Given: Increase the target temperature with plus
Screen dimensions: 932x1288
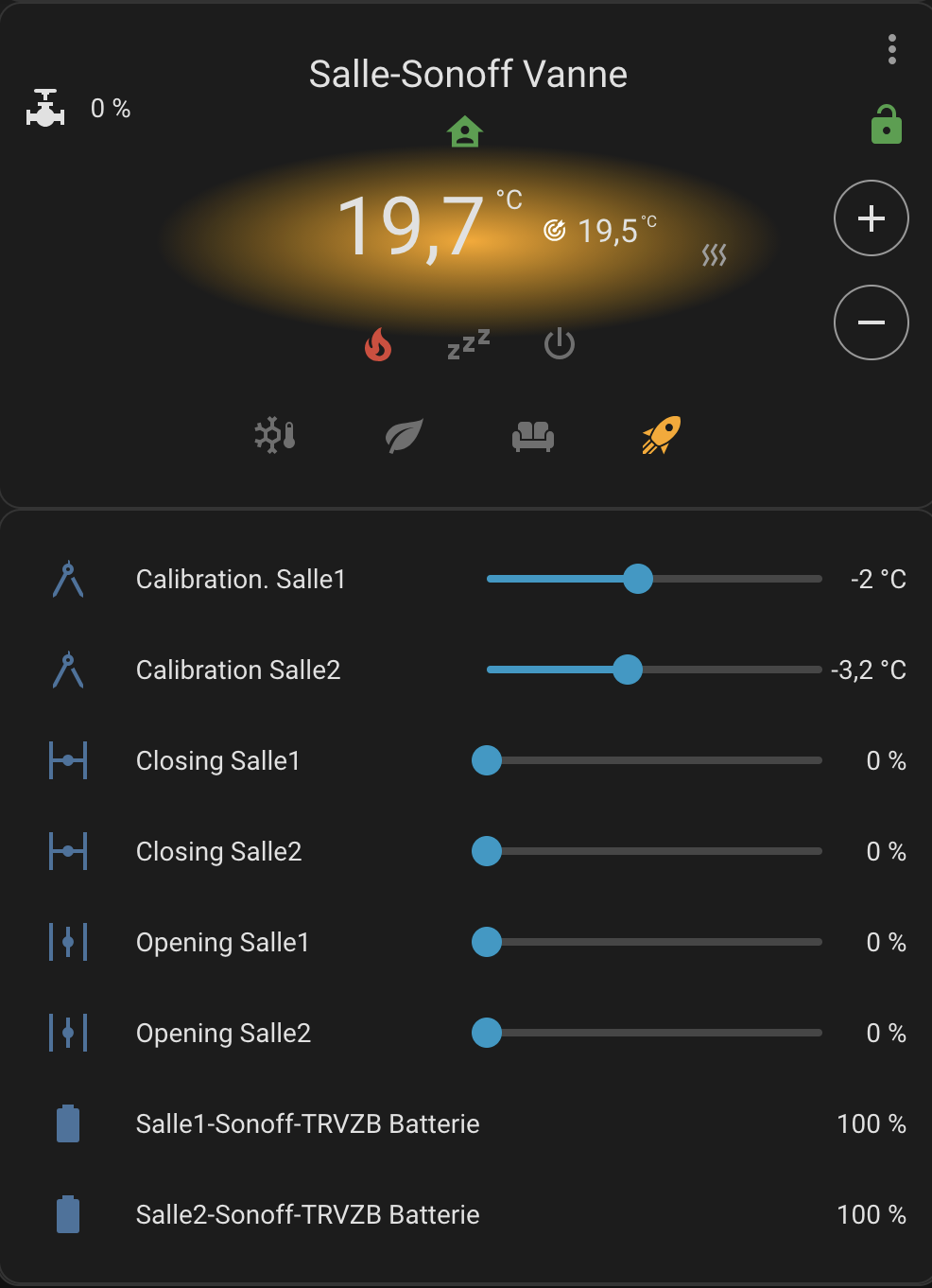Looking at the screenshot, I should click(871, 218).
